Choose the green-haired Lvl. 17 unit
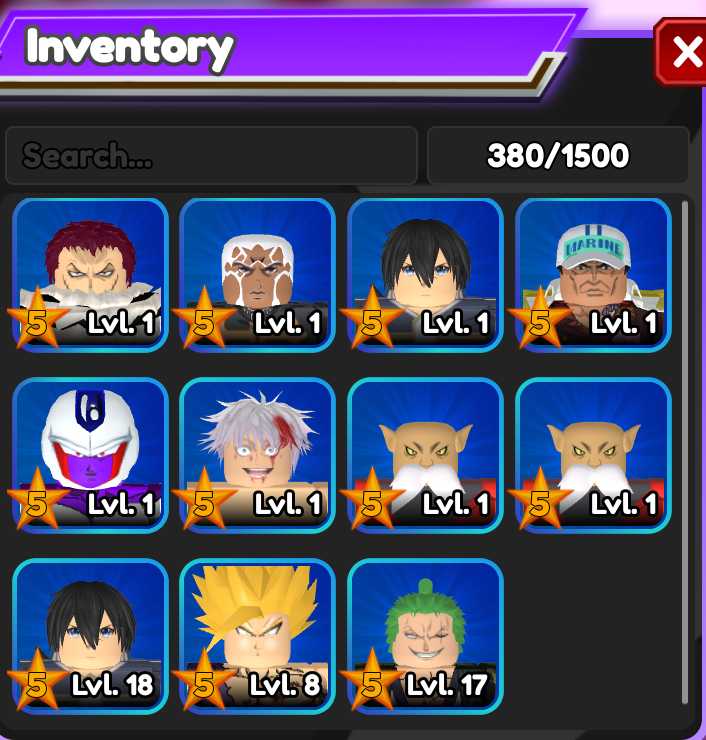 [425, 635]
